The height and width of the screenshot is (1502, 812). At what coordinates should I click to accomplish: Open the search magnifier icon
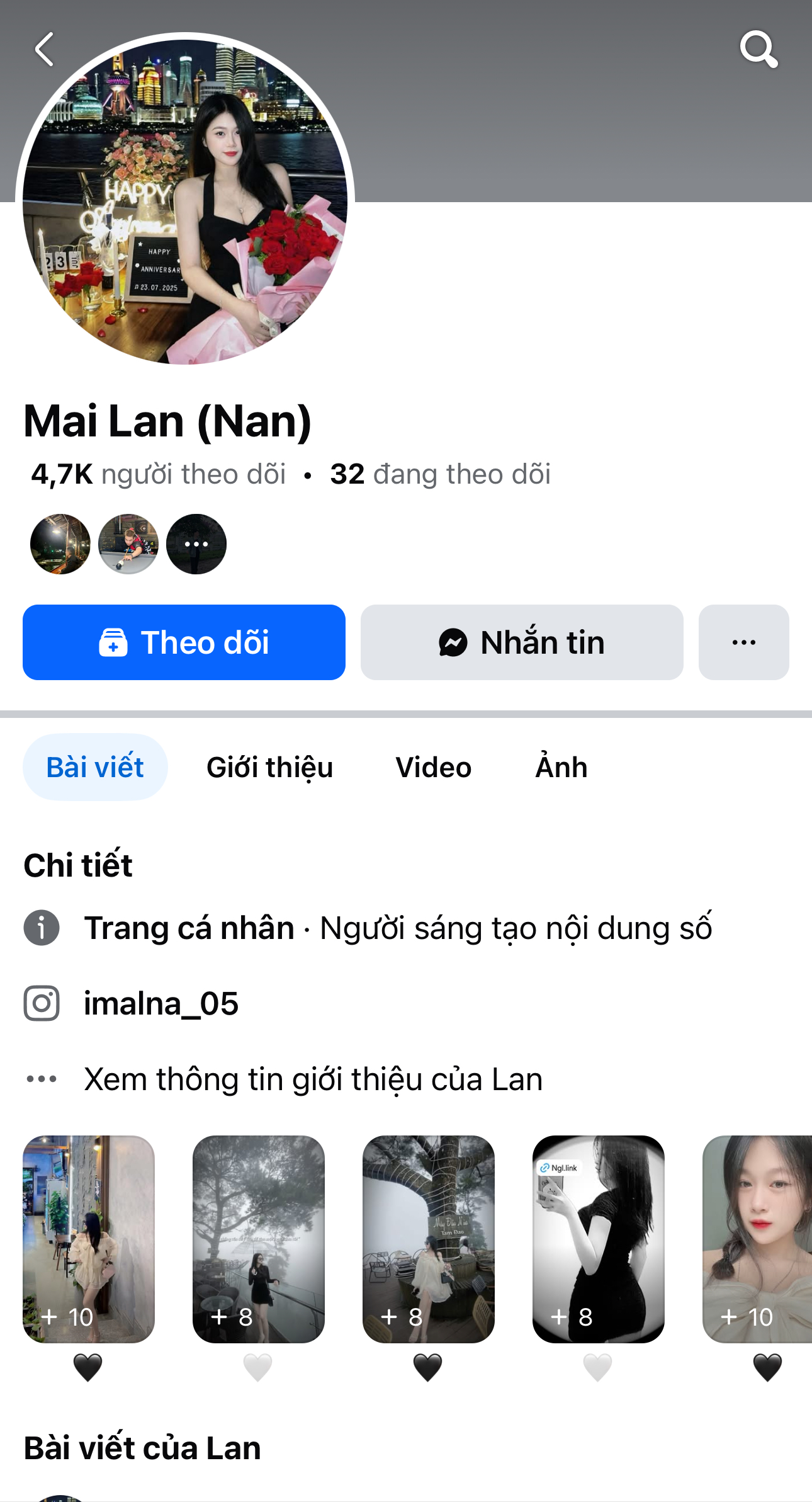pos(758,49)
